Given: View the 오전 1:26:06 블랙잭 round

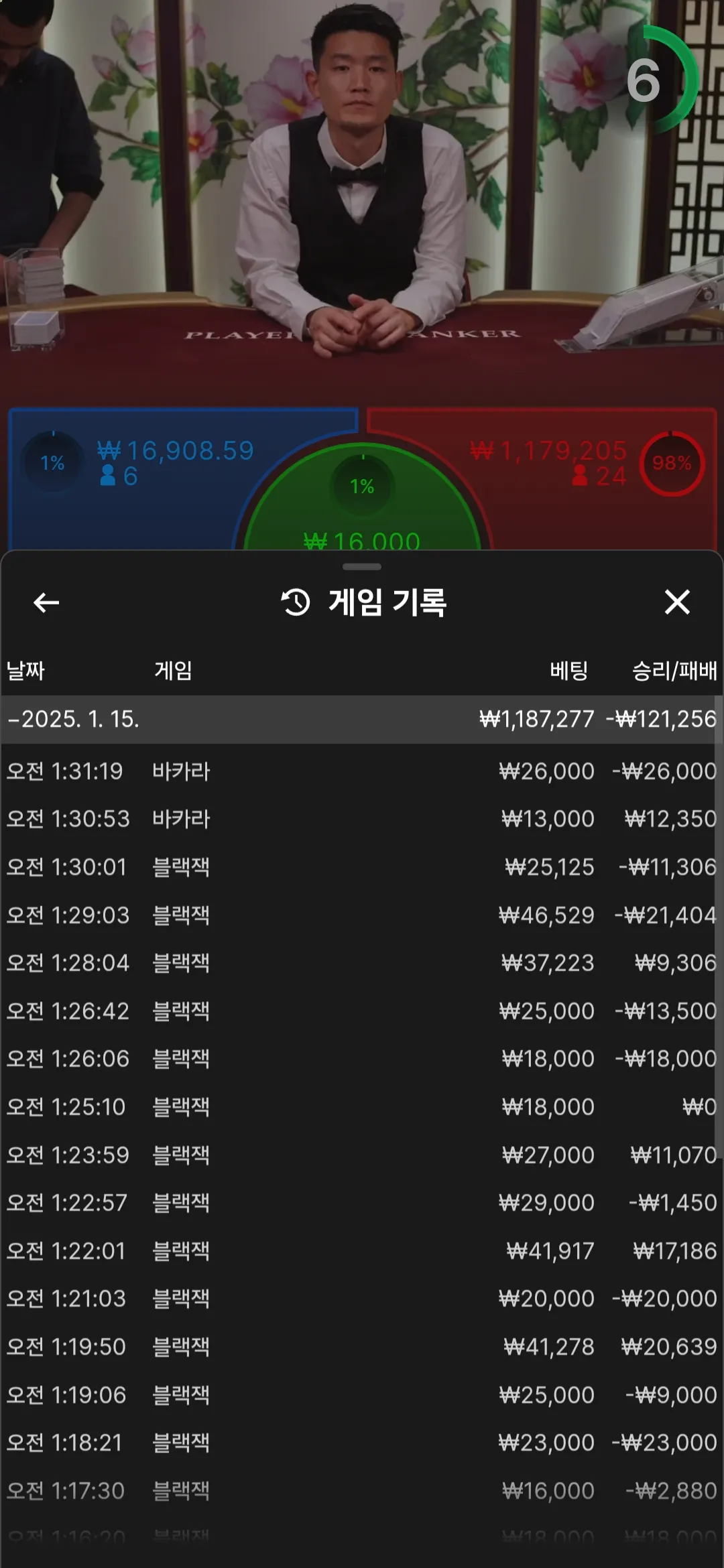Looking at the screenshot, I should coord(362,1059).
